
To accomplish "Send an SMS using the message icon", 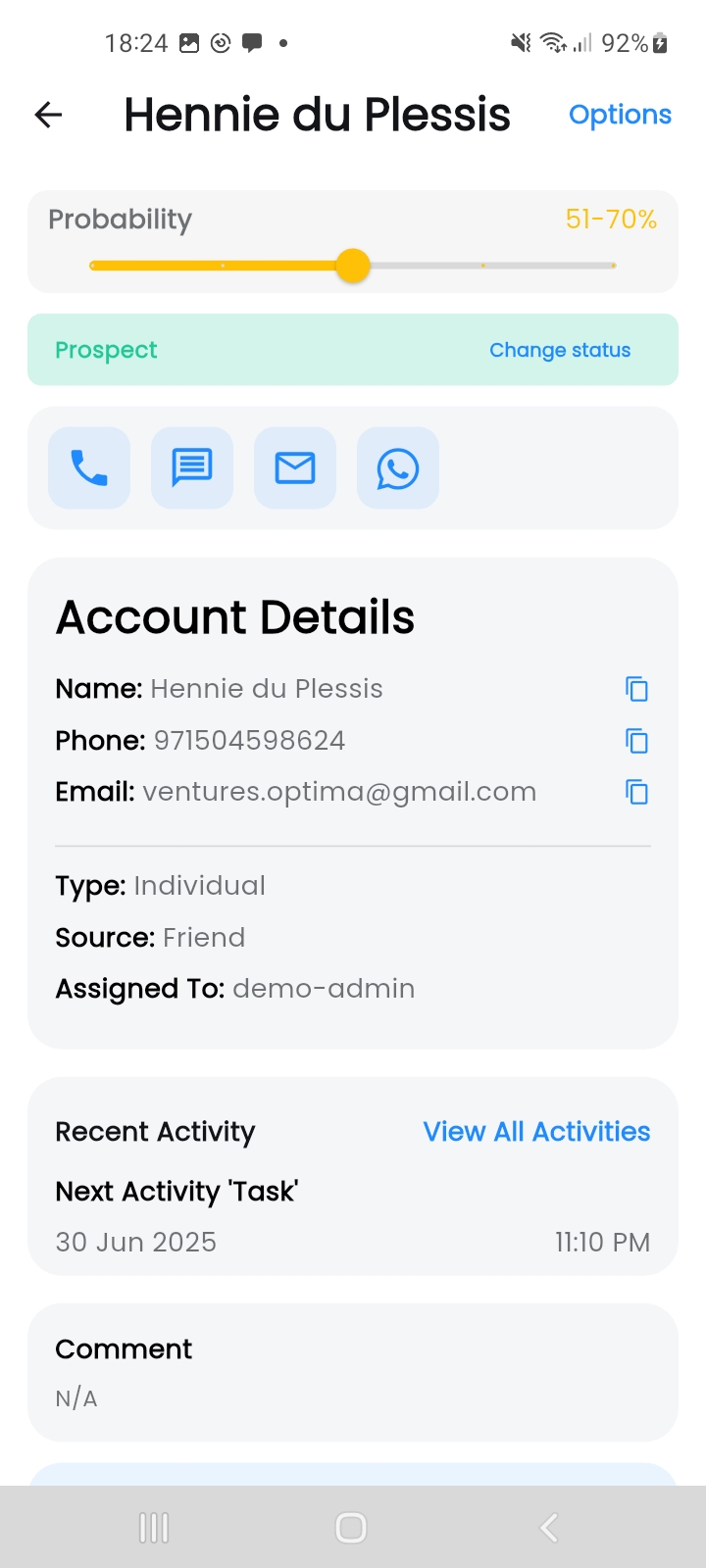I will pos(192,468).
